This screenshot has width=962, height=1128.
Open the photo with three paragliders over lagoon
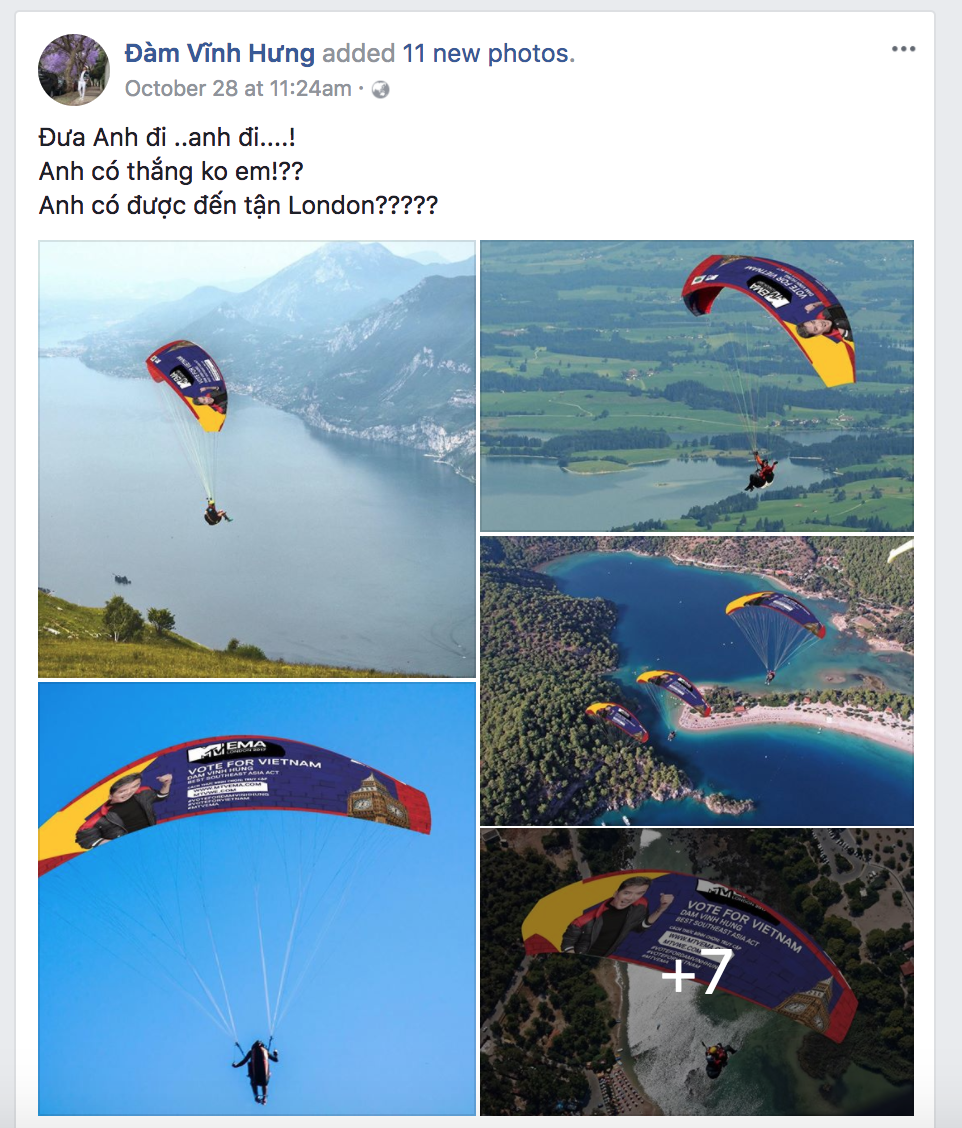click(x=697, y=680)
